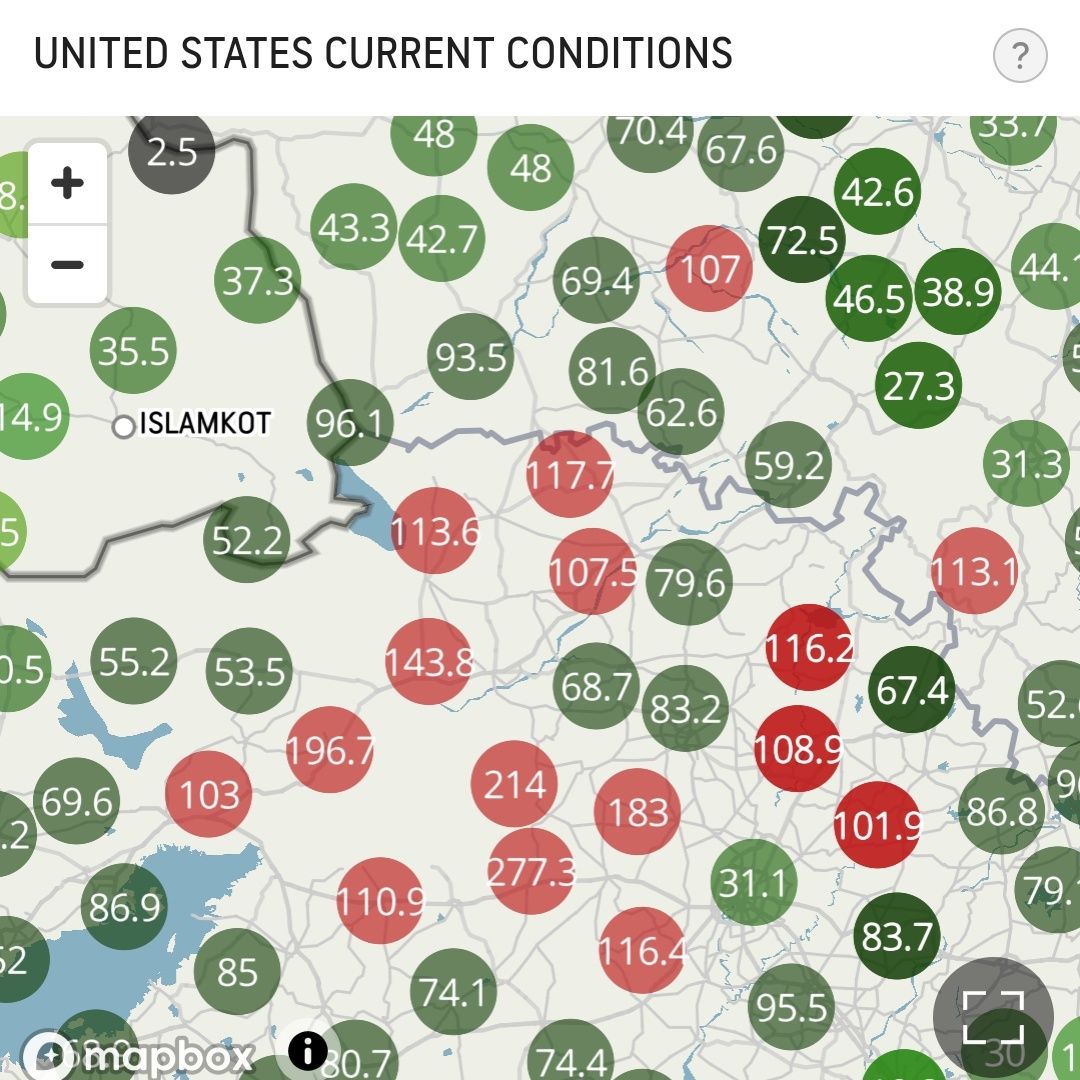Tap the 214 air quality marker
1080x1080 pixels.
pyautogui.click(x=514, y=784)
